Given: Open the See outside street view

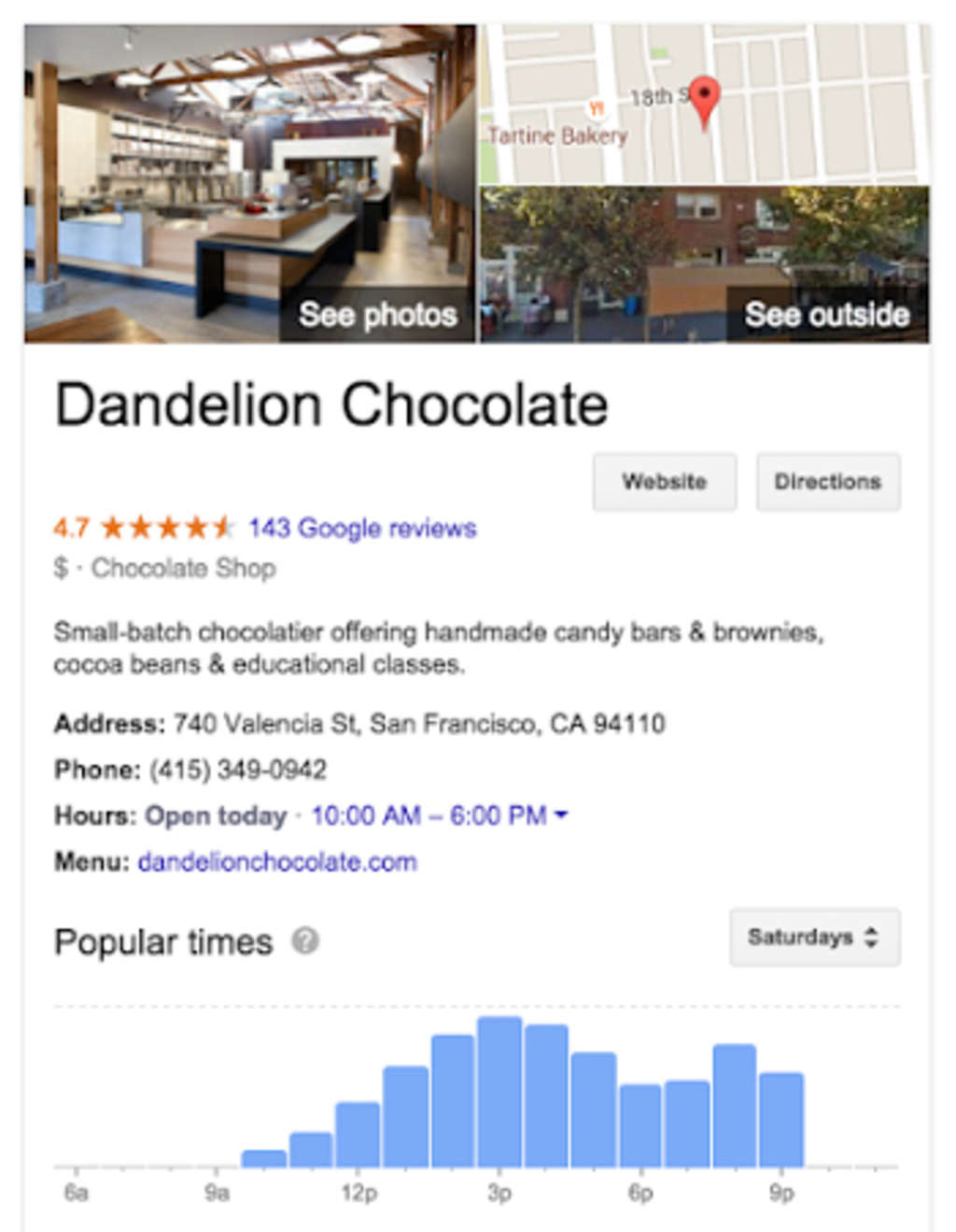Looking at the screenshot, I should point(704,264).
